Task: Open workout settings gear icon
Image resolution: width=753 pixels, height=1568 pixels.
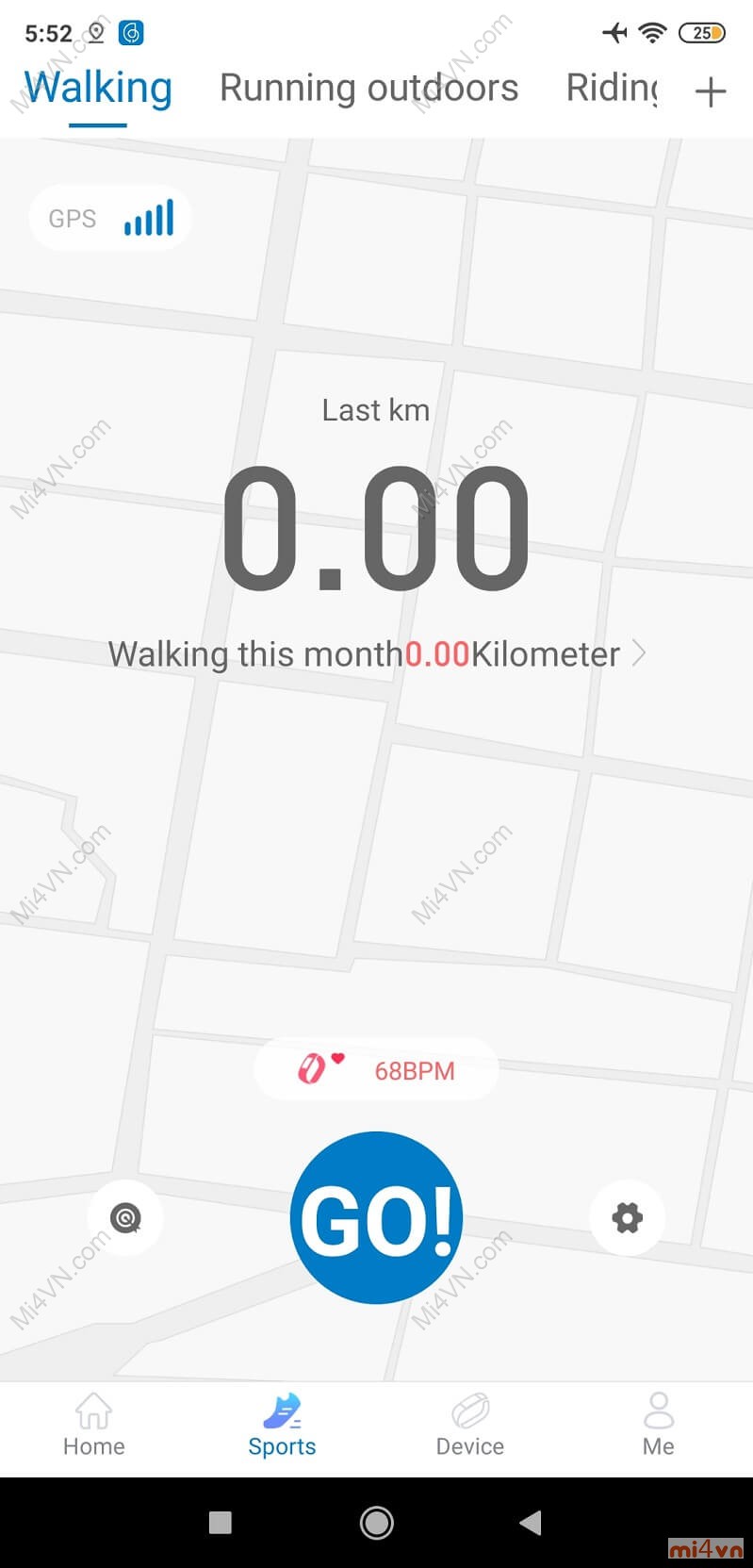Action: [x=627, y=1217]
